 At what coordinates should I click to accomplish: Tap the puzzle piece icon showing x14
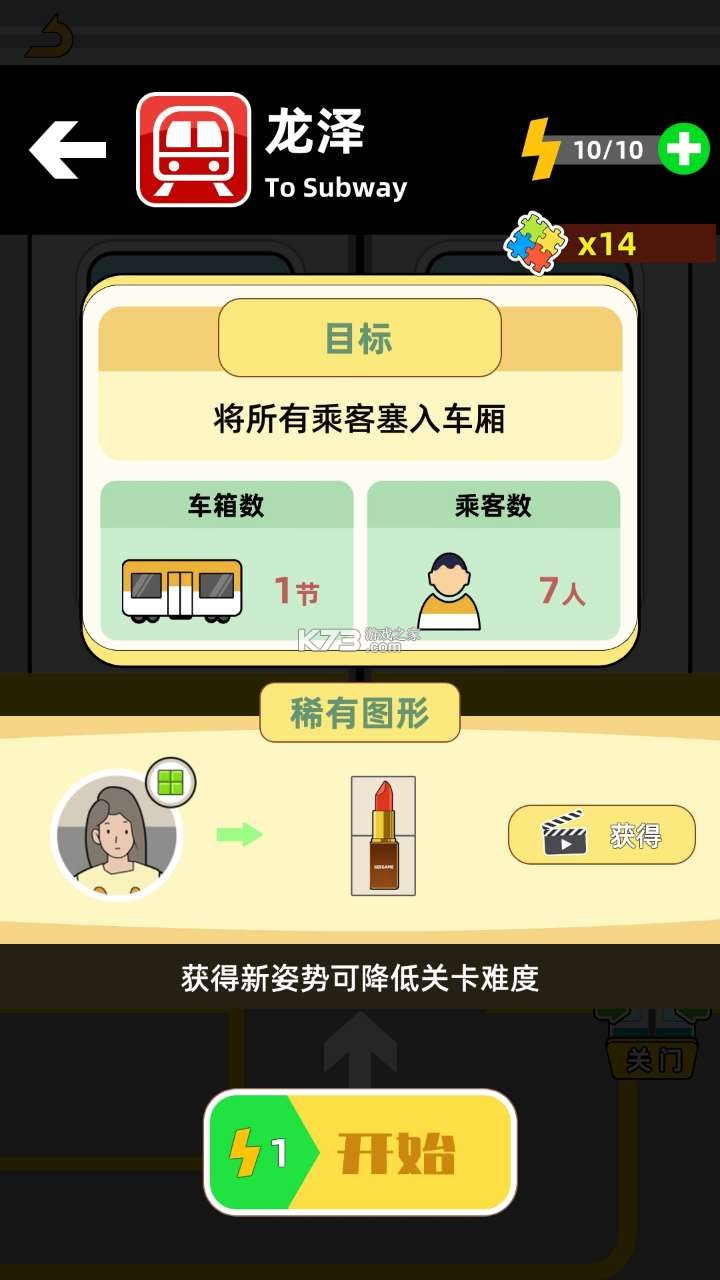click(x=534, y=240)
